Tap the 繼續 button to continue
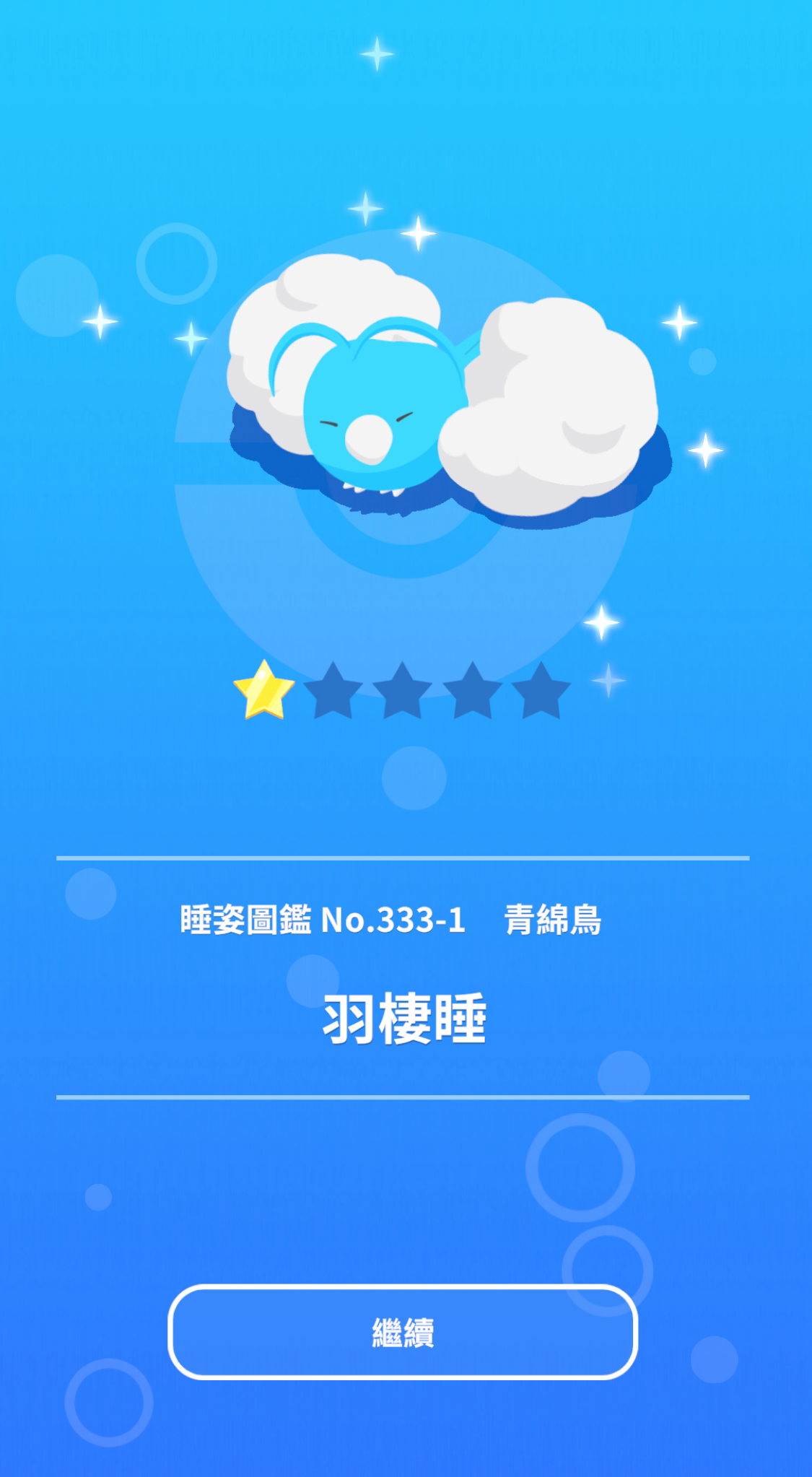The width and height of the screenshot is (812, 1477). tap(403, 1332)
